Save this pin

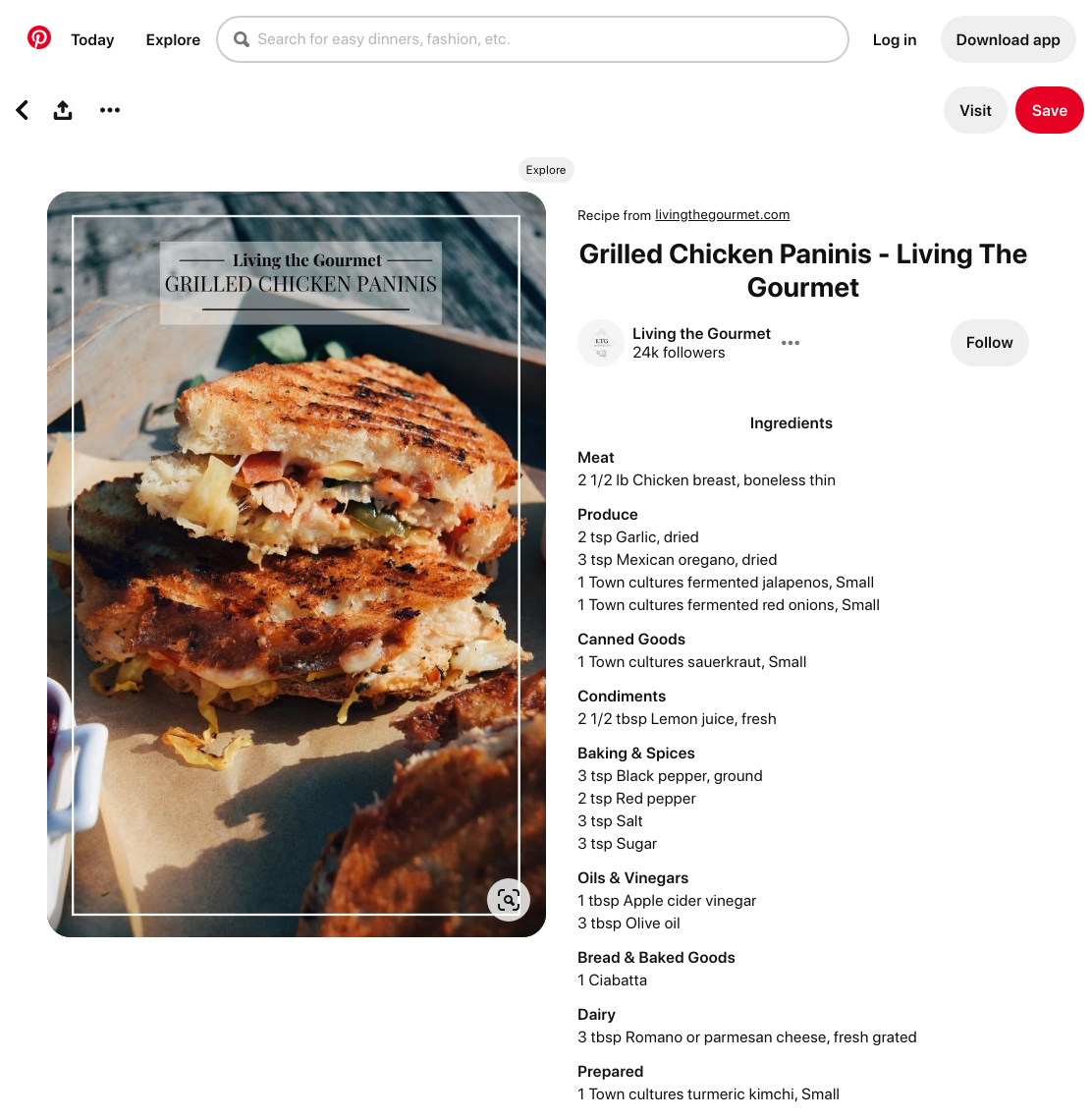(1049, 111)
